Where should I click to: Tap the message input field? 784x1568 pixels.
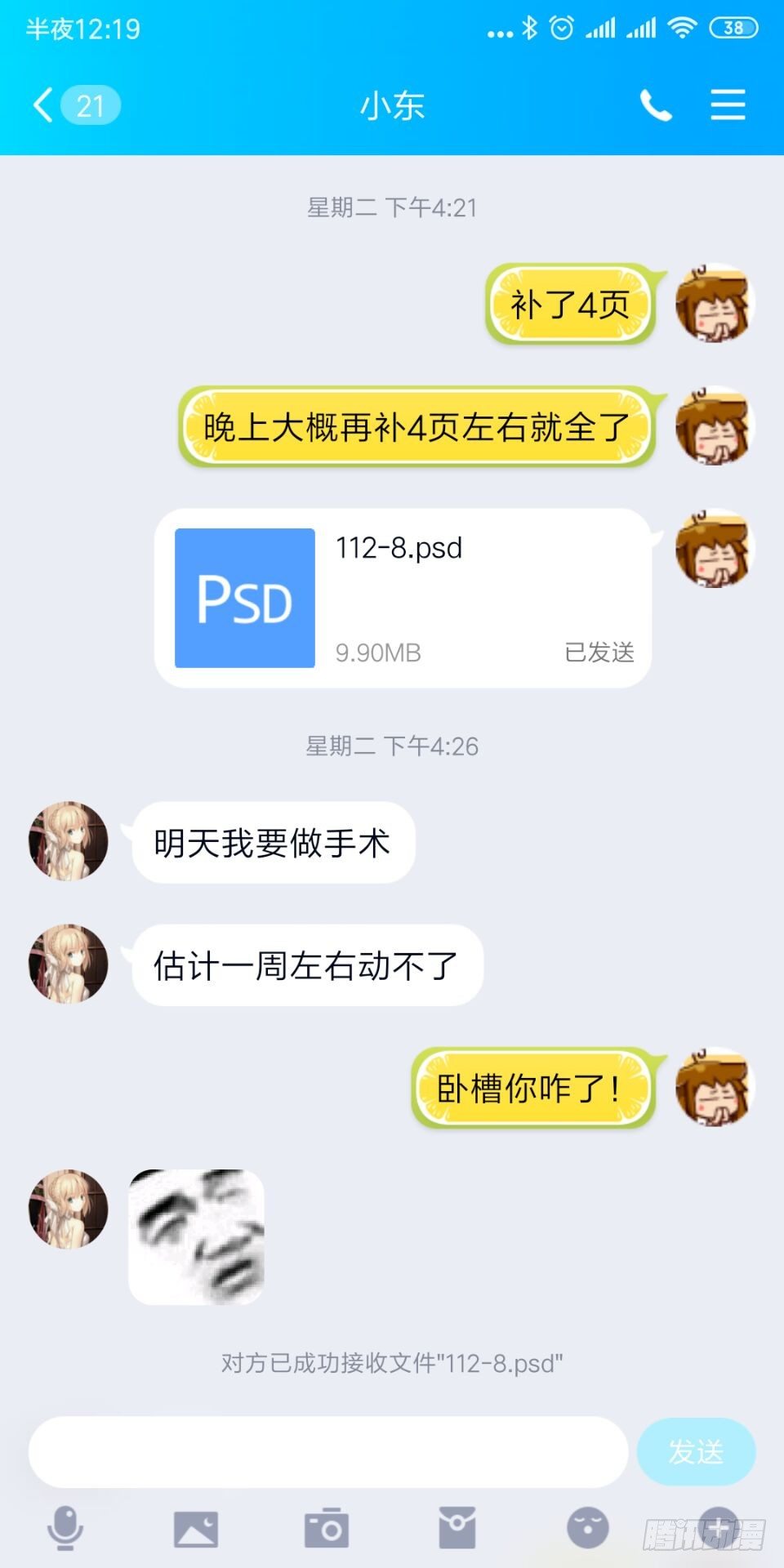click(x=327, y=1451)
